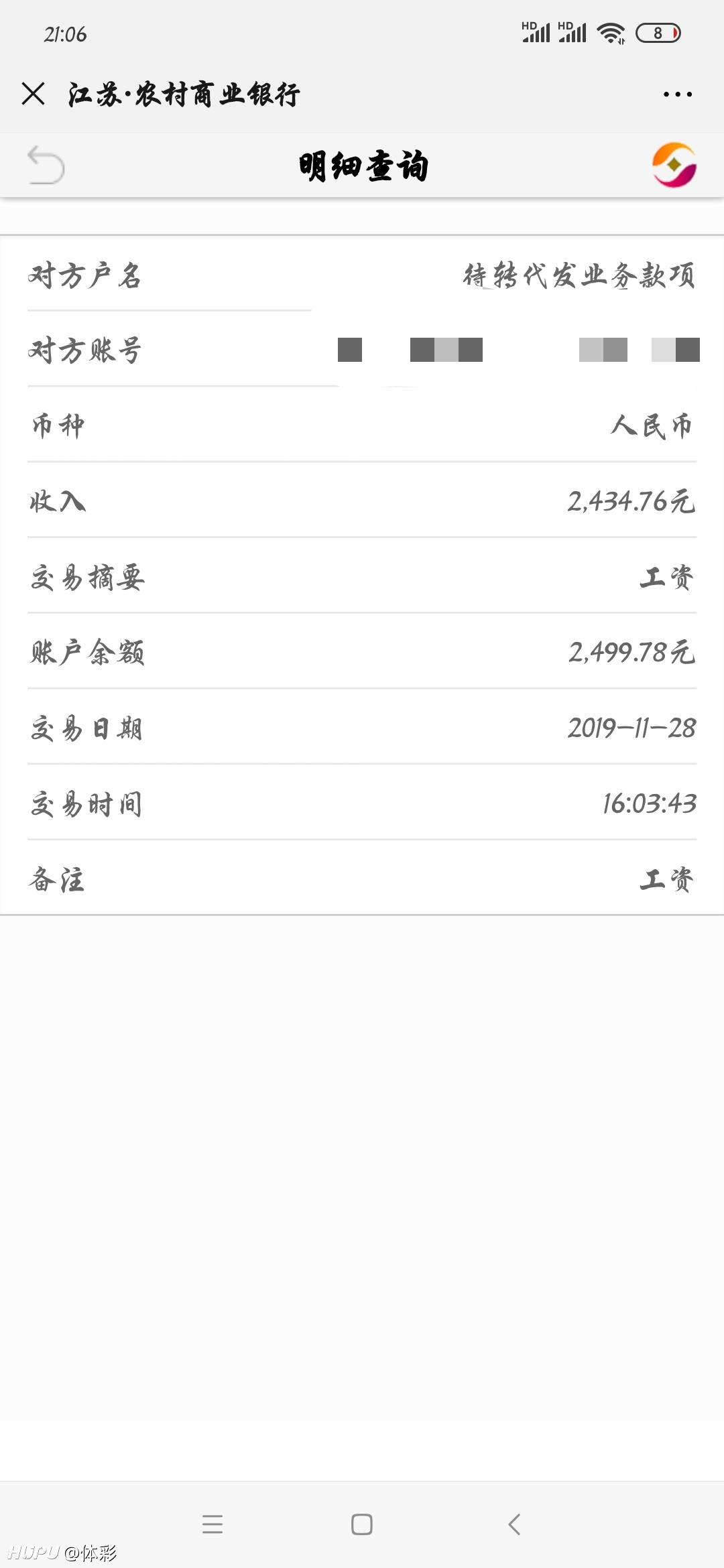This screenshot has width=724, height=1568.
Task: Go back using the curved return arrow
Action: tap(46, 165)
